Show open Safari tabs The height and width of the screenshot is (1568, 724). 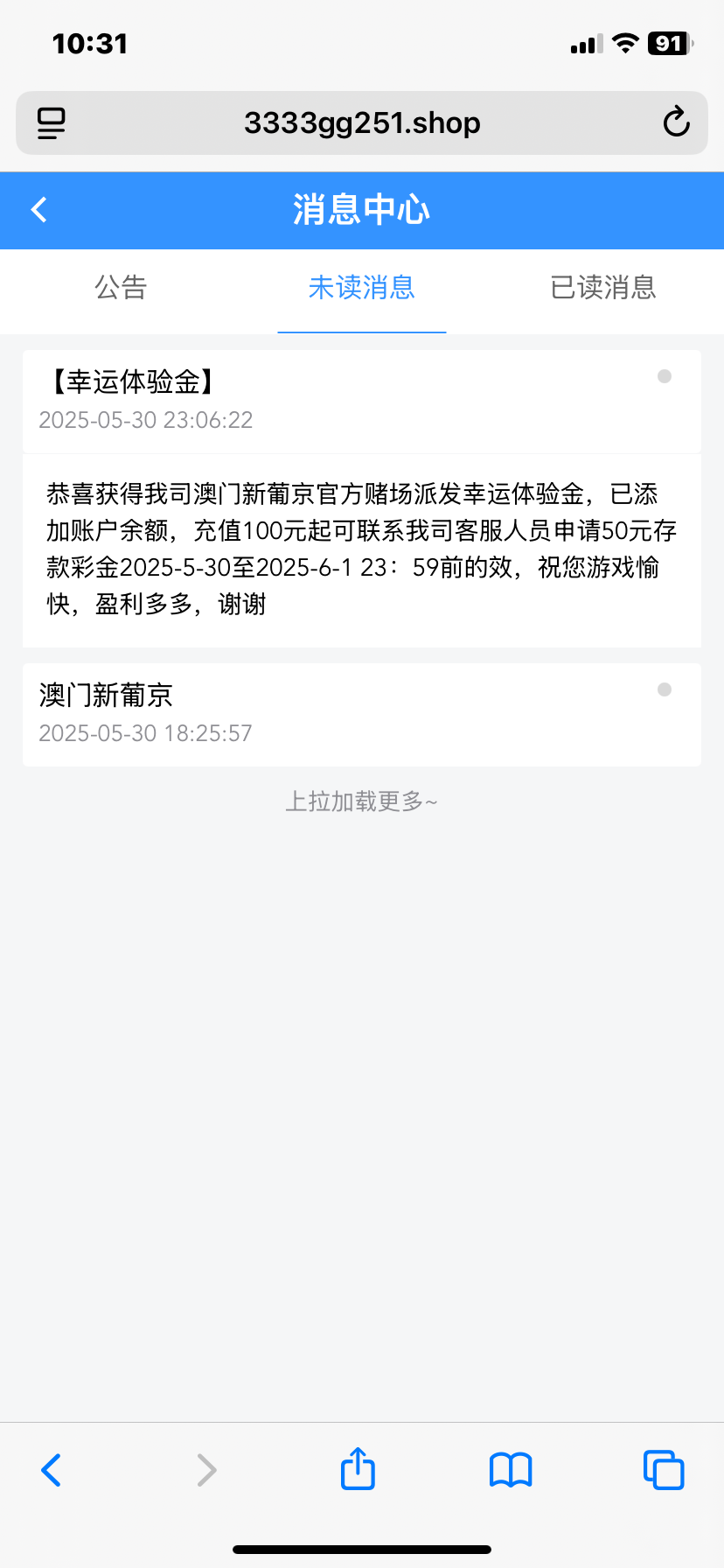[x=663, y=1469]
